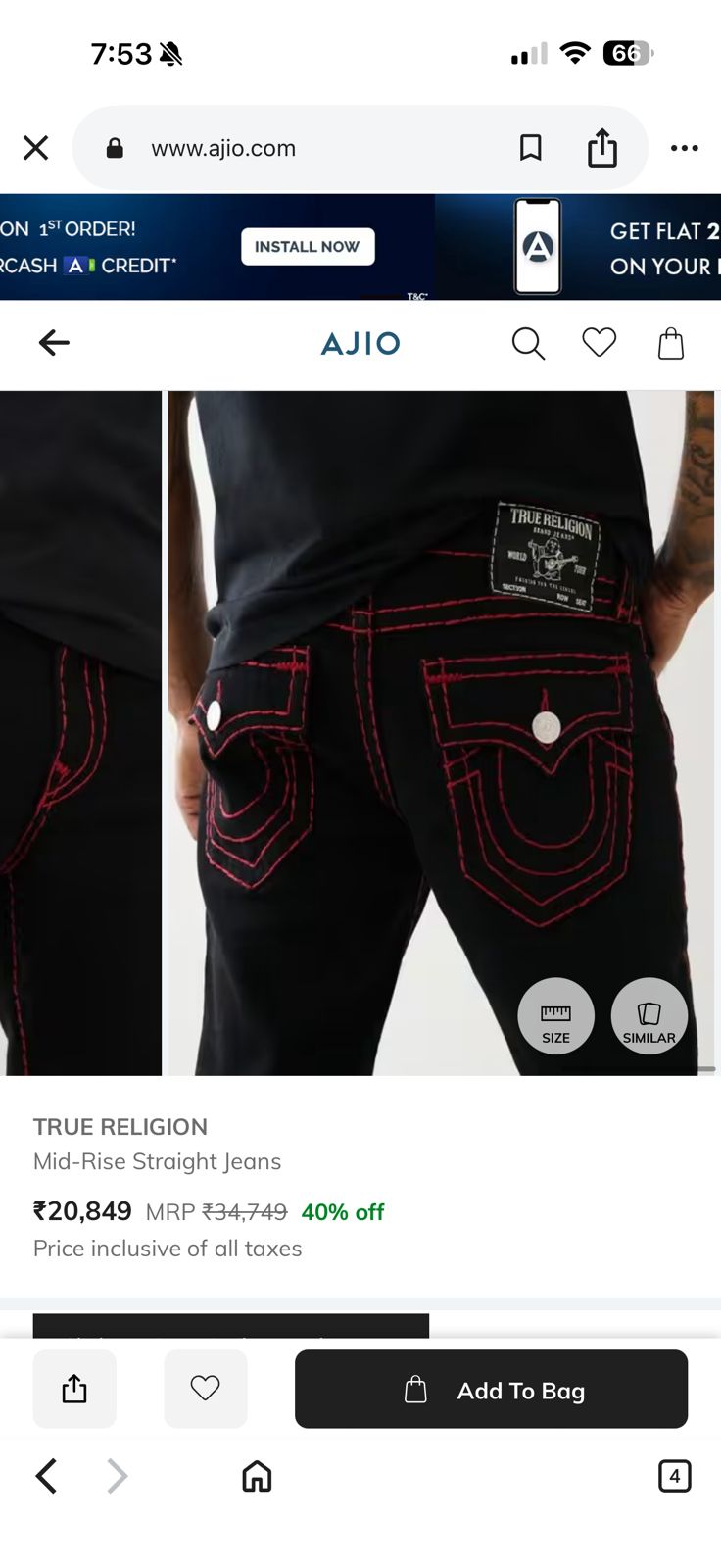Open AJIO product search
This screenshot has height=1568, width=721.
click(527, 343)
